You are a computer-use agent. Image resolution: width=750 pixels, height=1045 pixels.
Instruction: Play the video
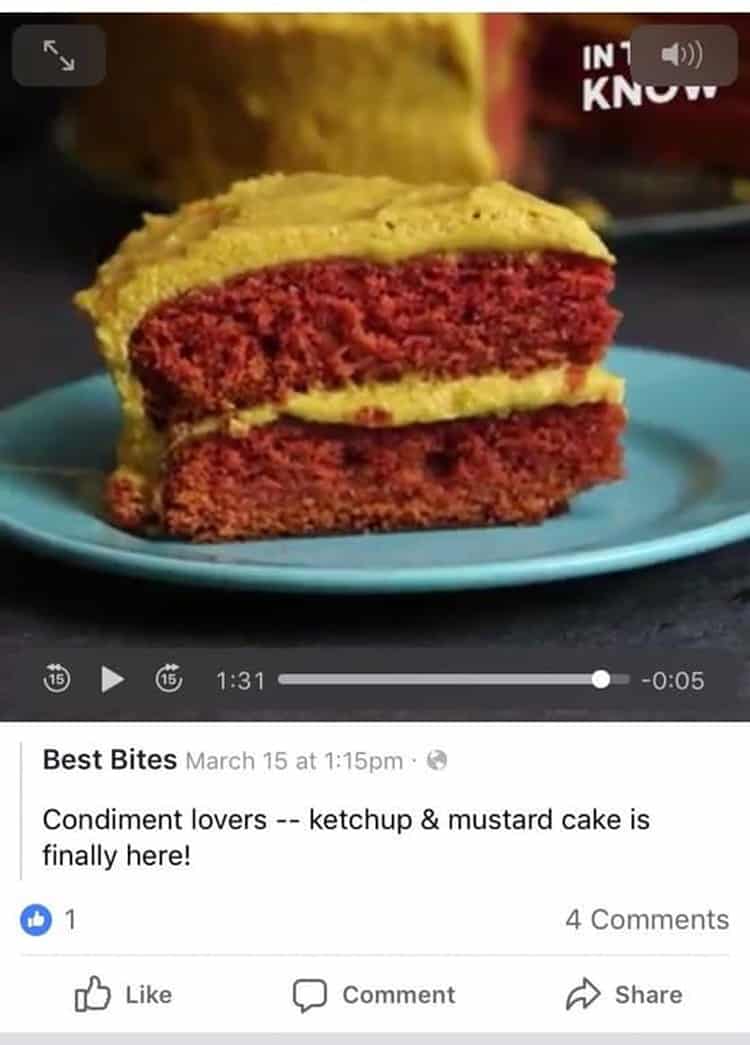(112, 680)
